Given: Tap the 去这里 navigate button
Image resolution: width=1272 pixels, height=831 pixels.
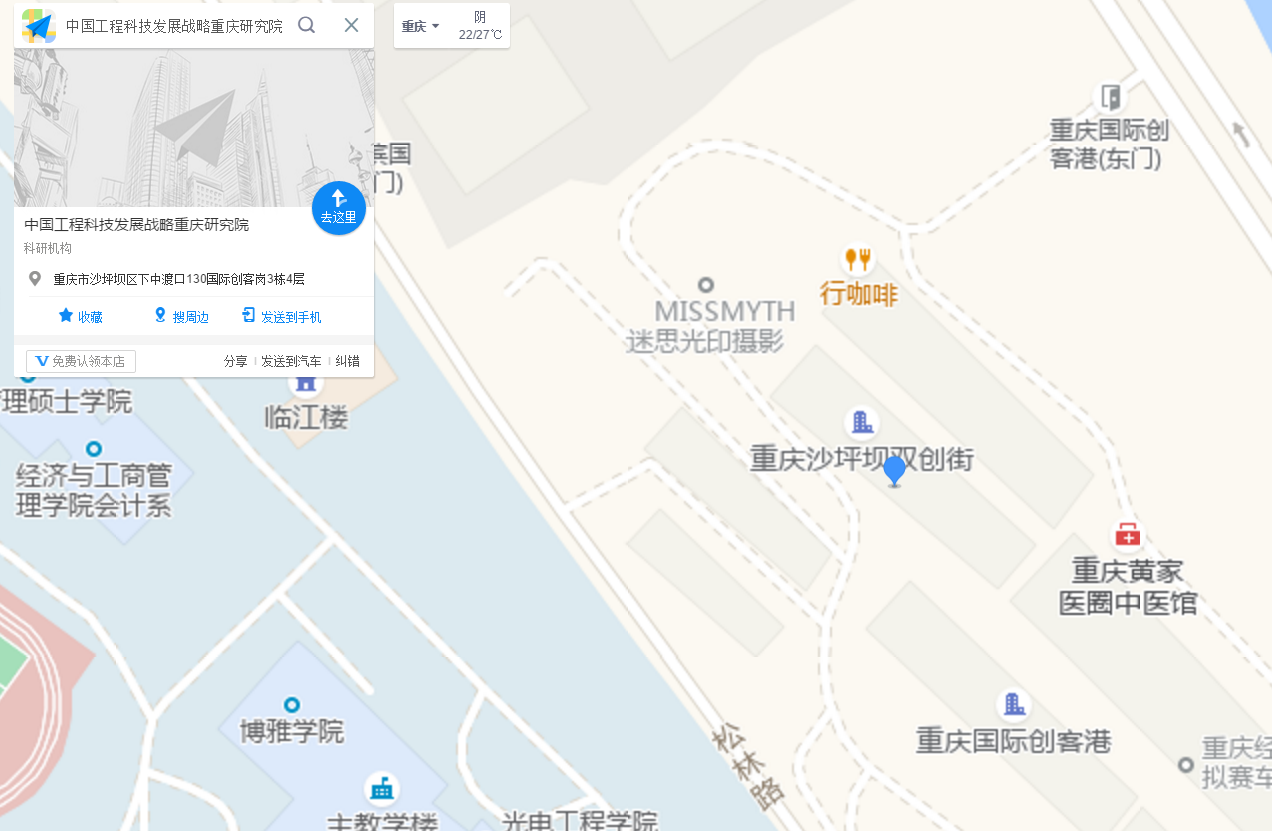Looking at the screenshot, I should [338, 208].
